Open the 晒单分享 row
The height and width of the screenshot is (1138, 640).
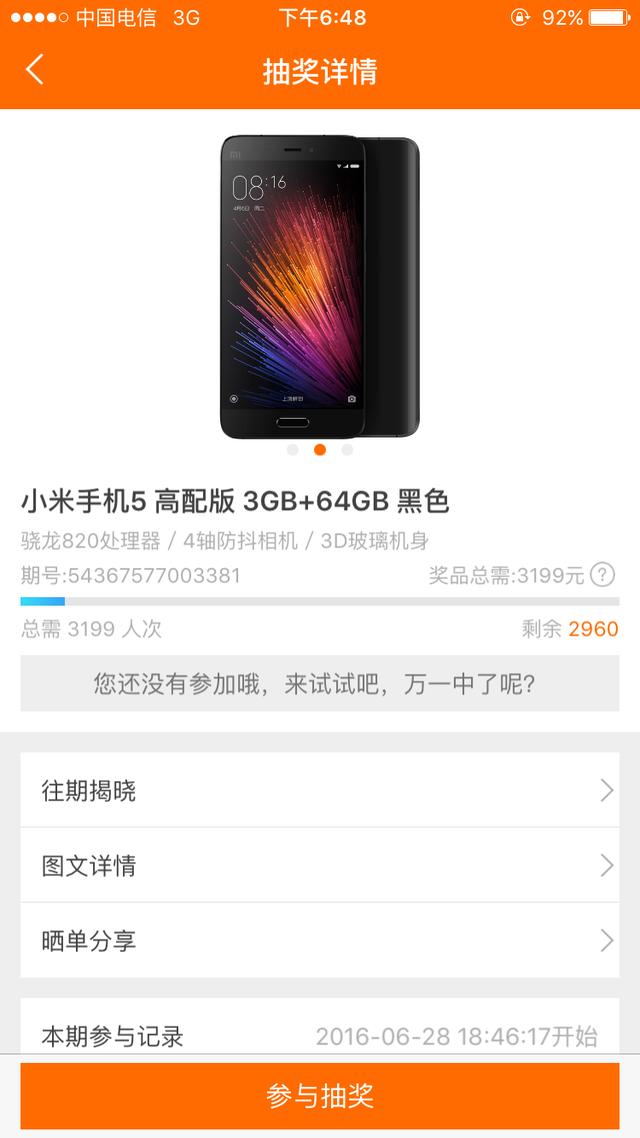pyautogui.click(x=320, y=940)
